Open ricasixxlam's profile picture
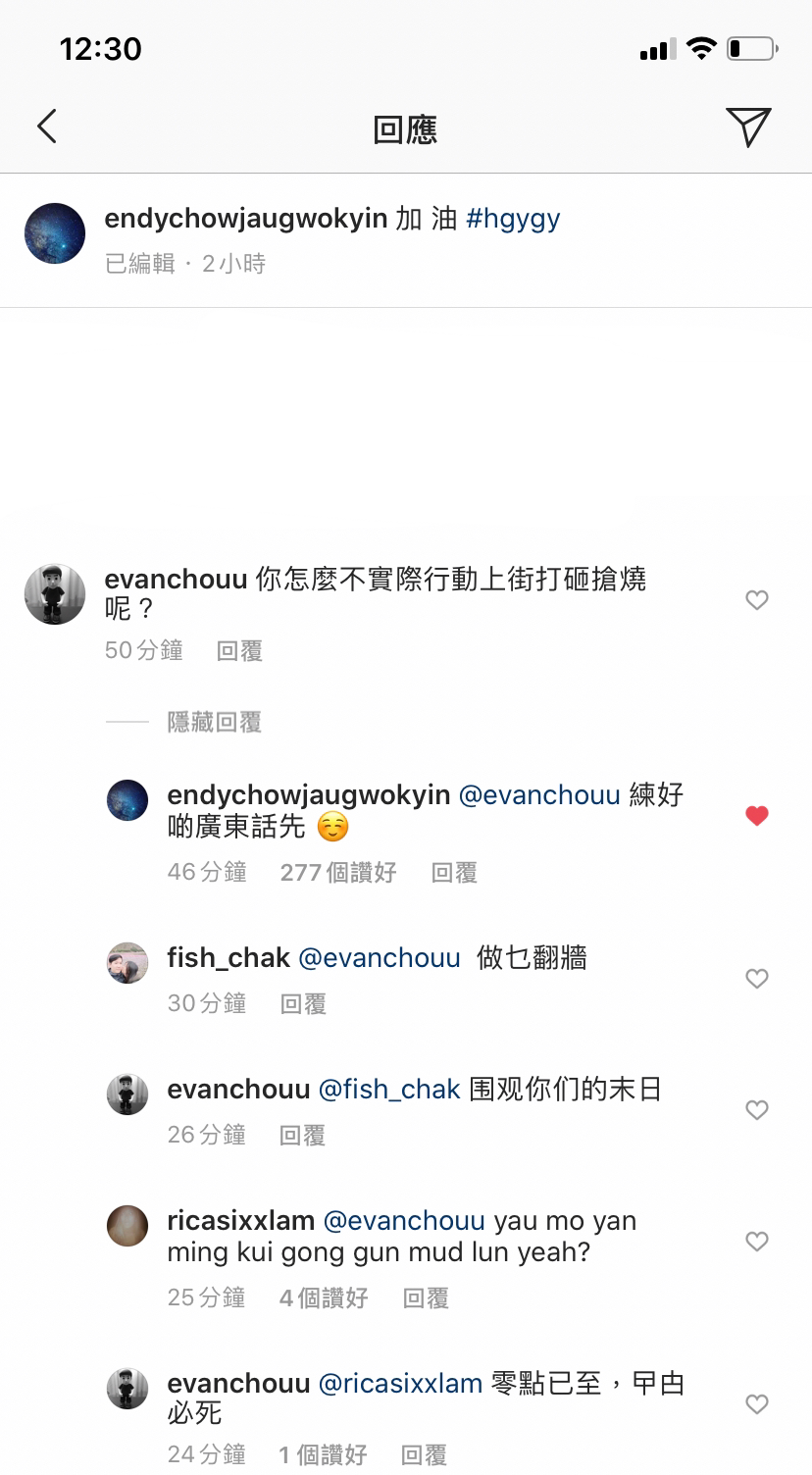 click(127, 1225)
